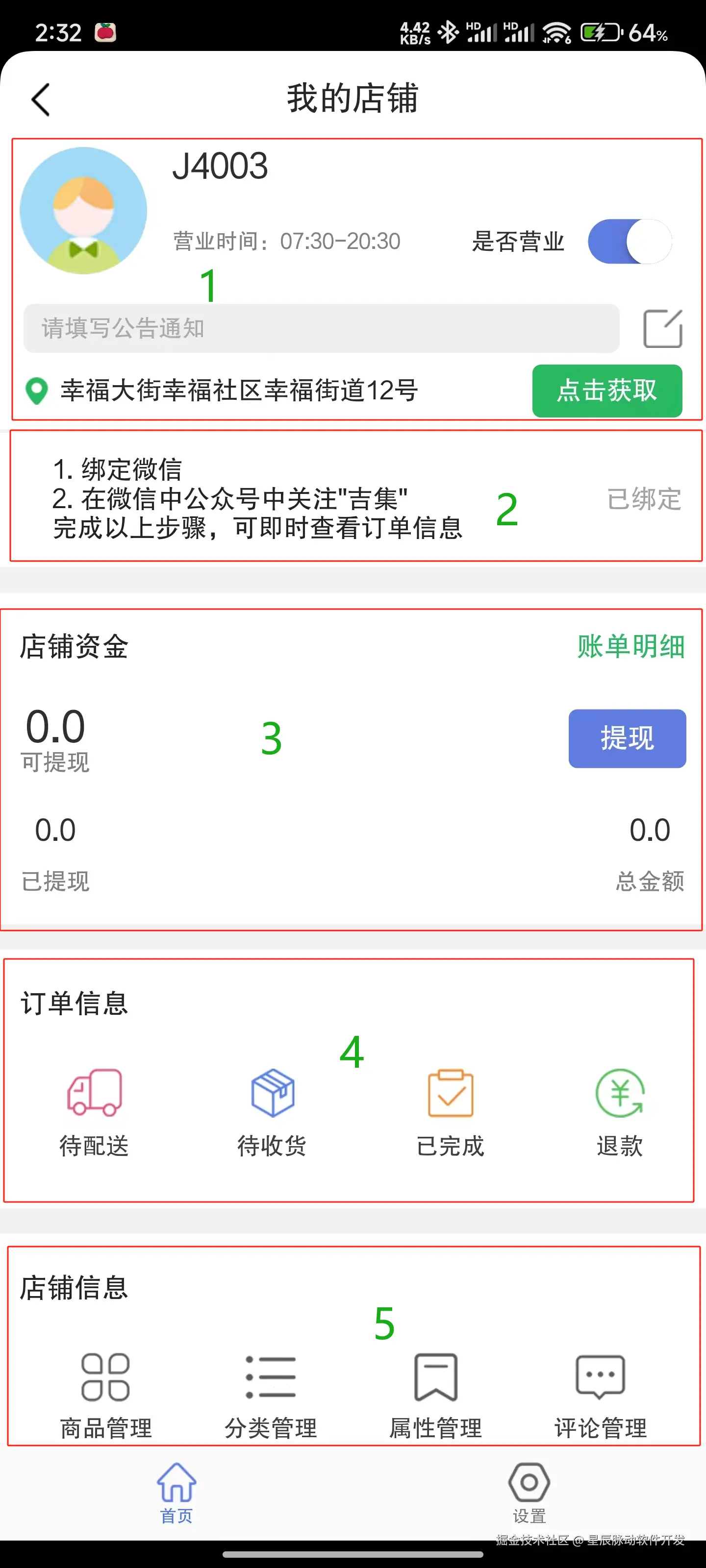Image resolution: width=706 pixels, height=1568 pixels.
Task: Tap 点击获取 to get the address
Action: (606, 391)
